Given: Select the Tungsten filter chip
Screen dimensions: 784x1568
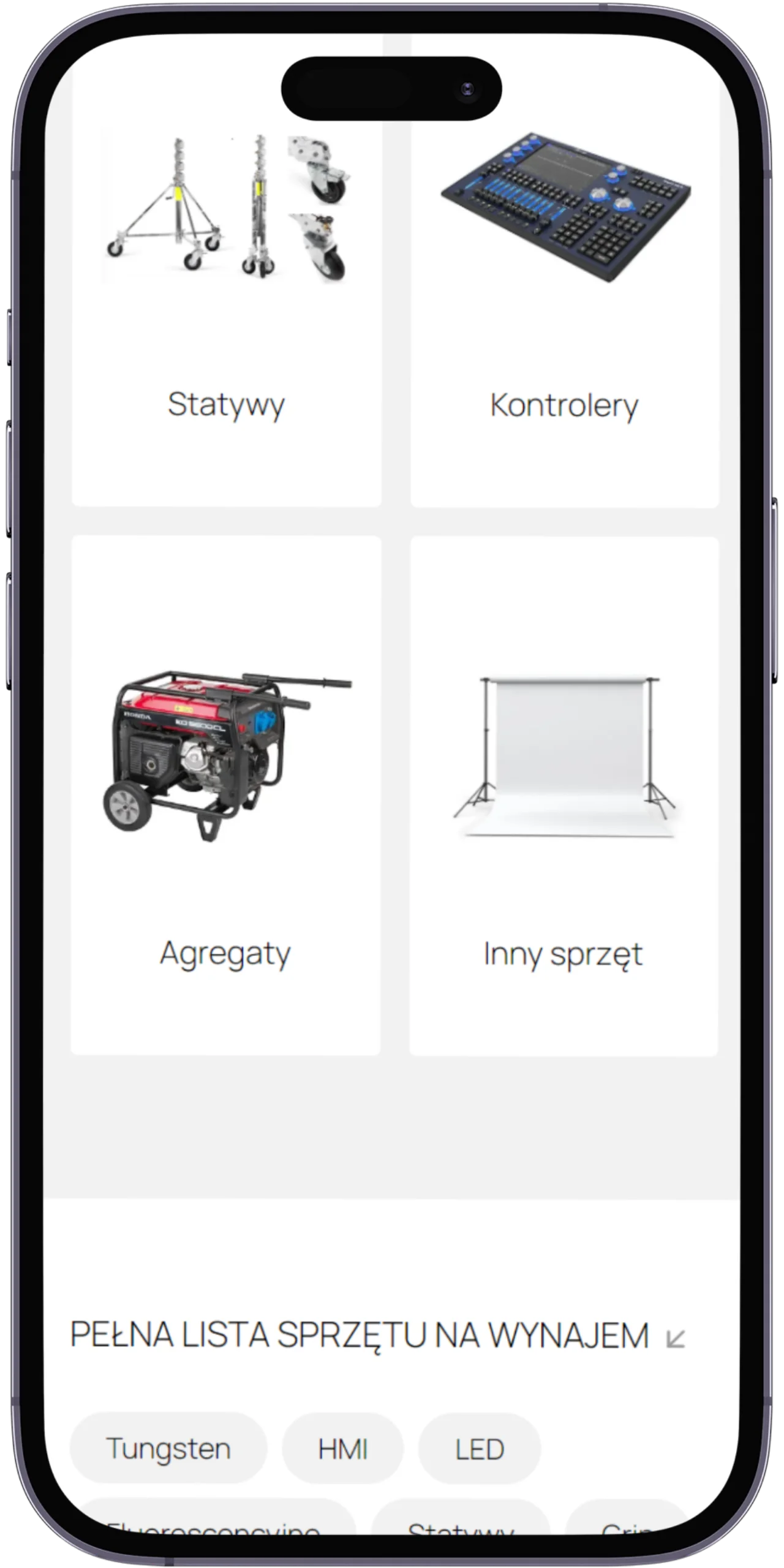Looking at the screenshot, I should tap(168, 1449).
